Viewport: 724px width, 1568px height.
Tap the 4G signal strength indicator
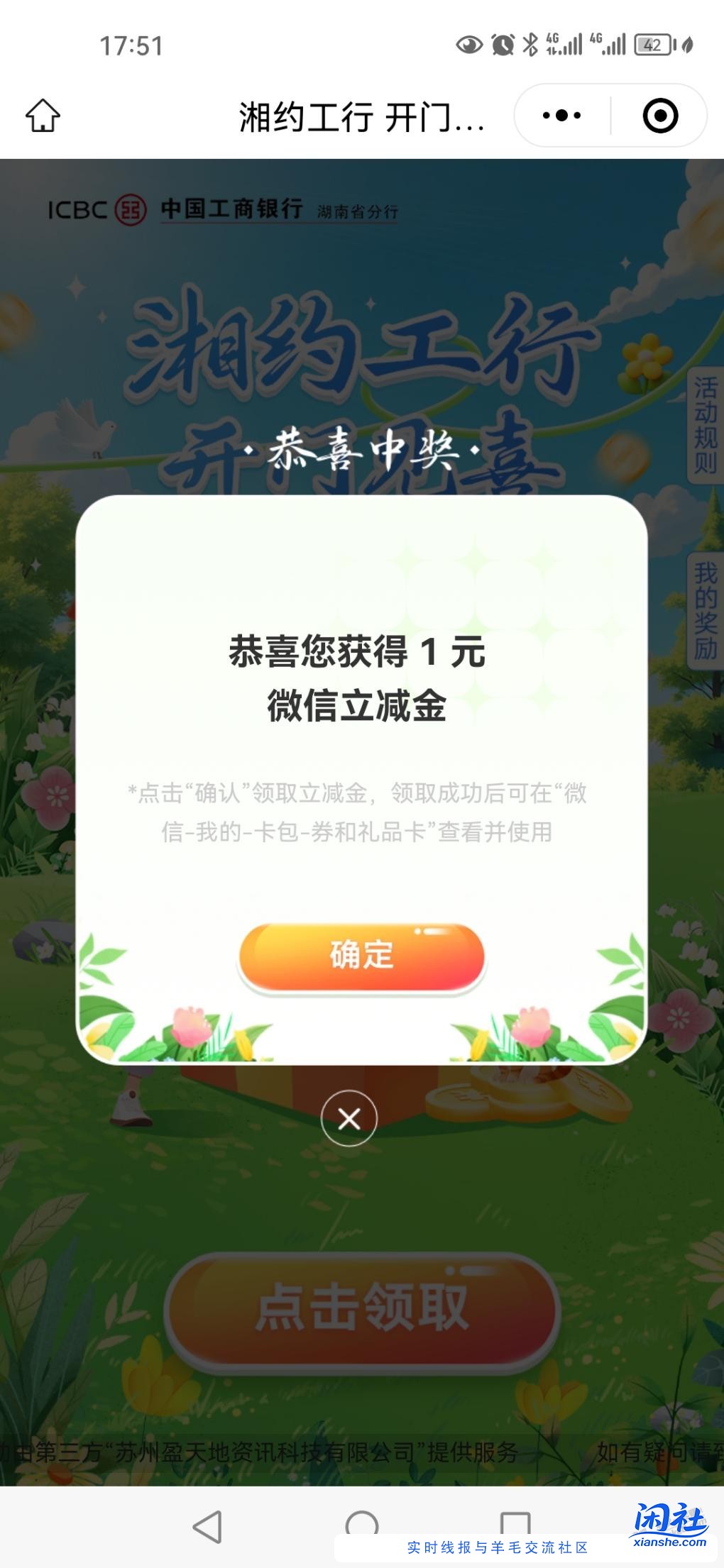pyautogui.click(x=564, y=44)
